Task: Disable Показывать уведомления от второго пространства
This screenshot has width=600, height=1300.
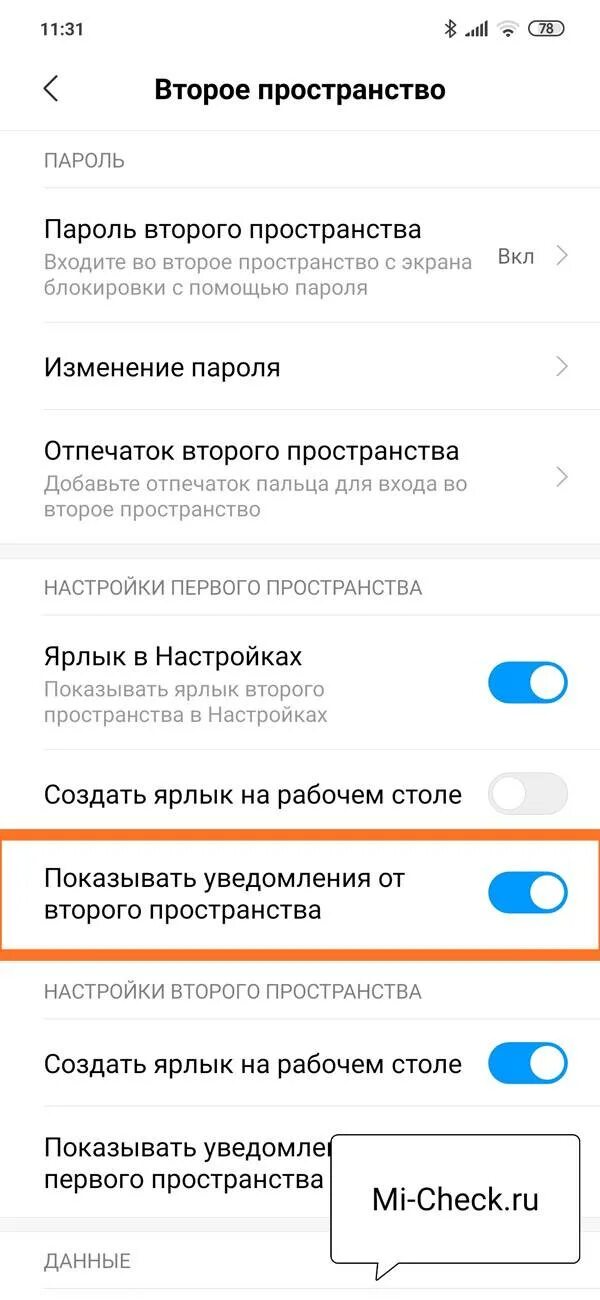Action: click(527, 893)
